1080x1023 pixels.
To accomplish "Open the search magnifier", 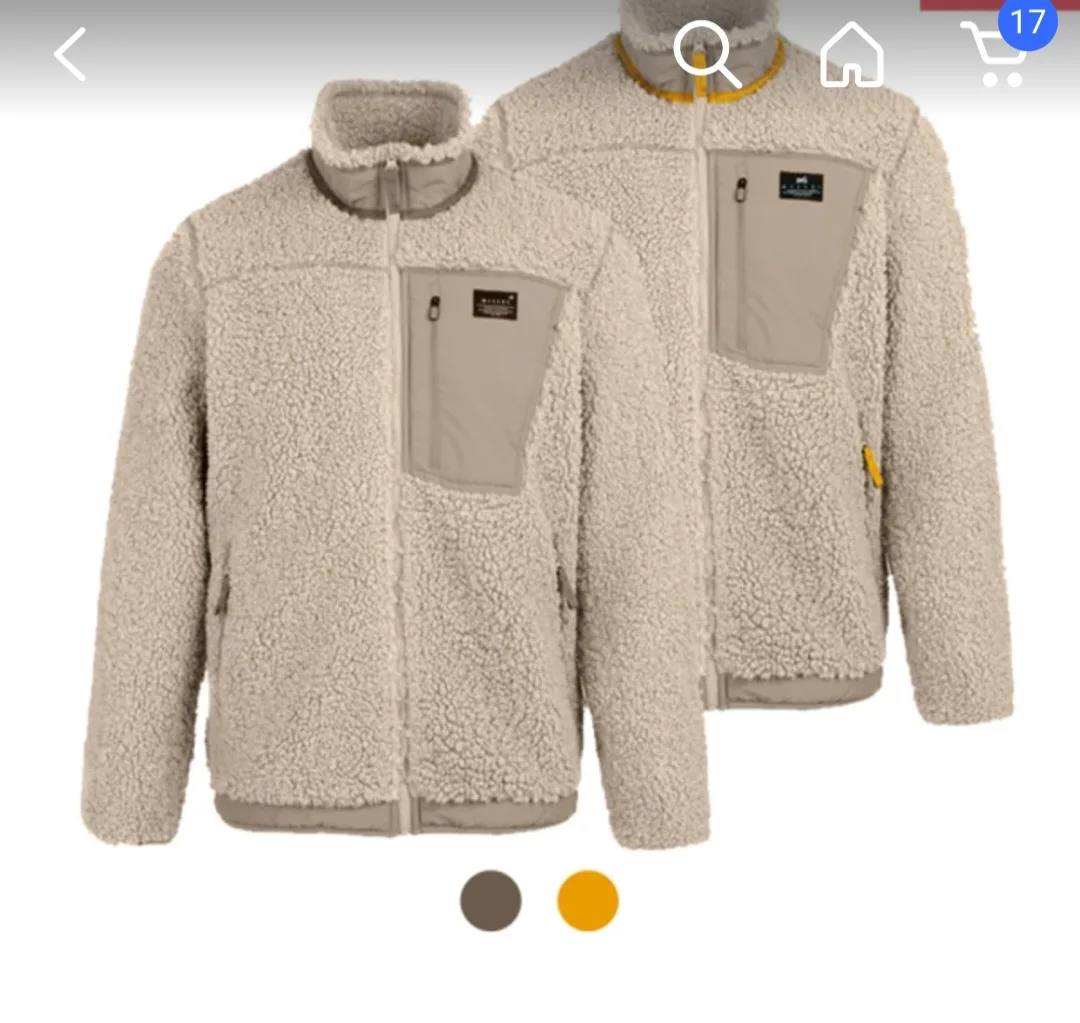I will (706, 53).
